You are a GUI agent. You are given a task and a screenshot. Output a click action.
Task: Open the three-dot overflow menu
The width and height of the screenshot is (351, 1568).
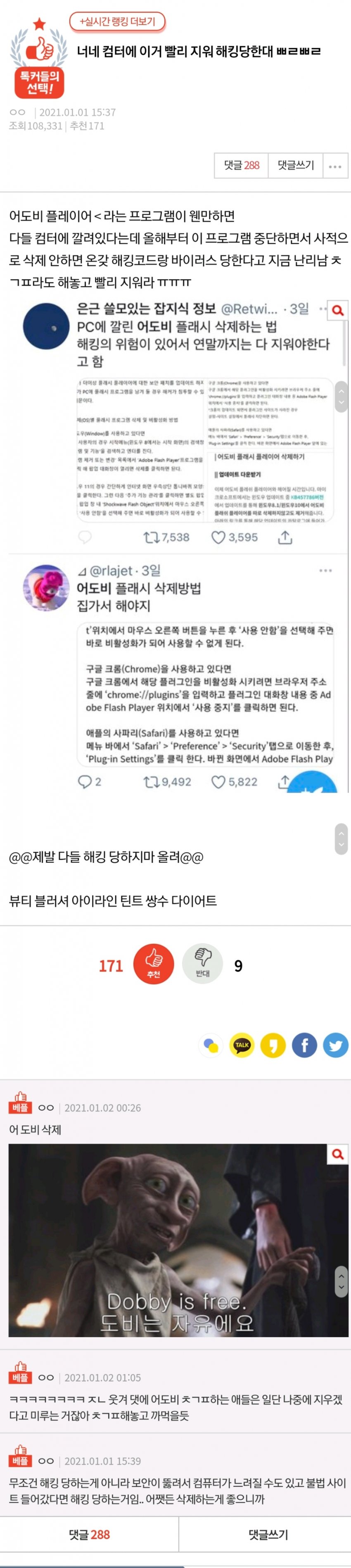[335, 166]
